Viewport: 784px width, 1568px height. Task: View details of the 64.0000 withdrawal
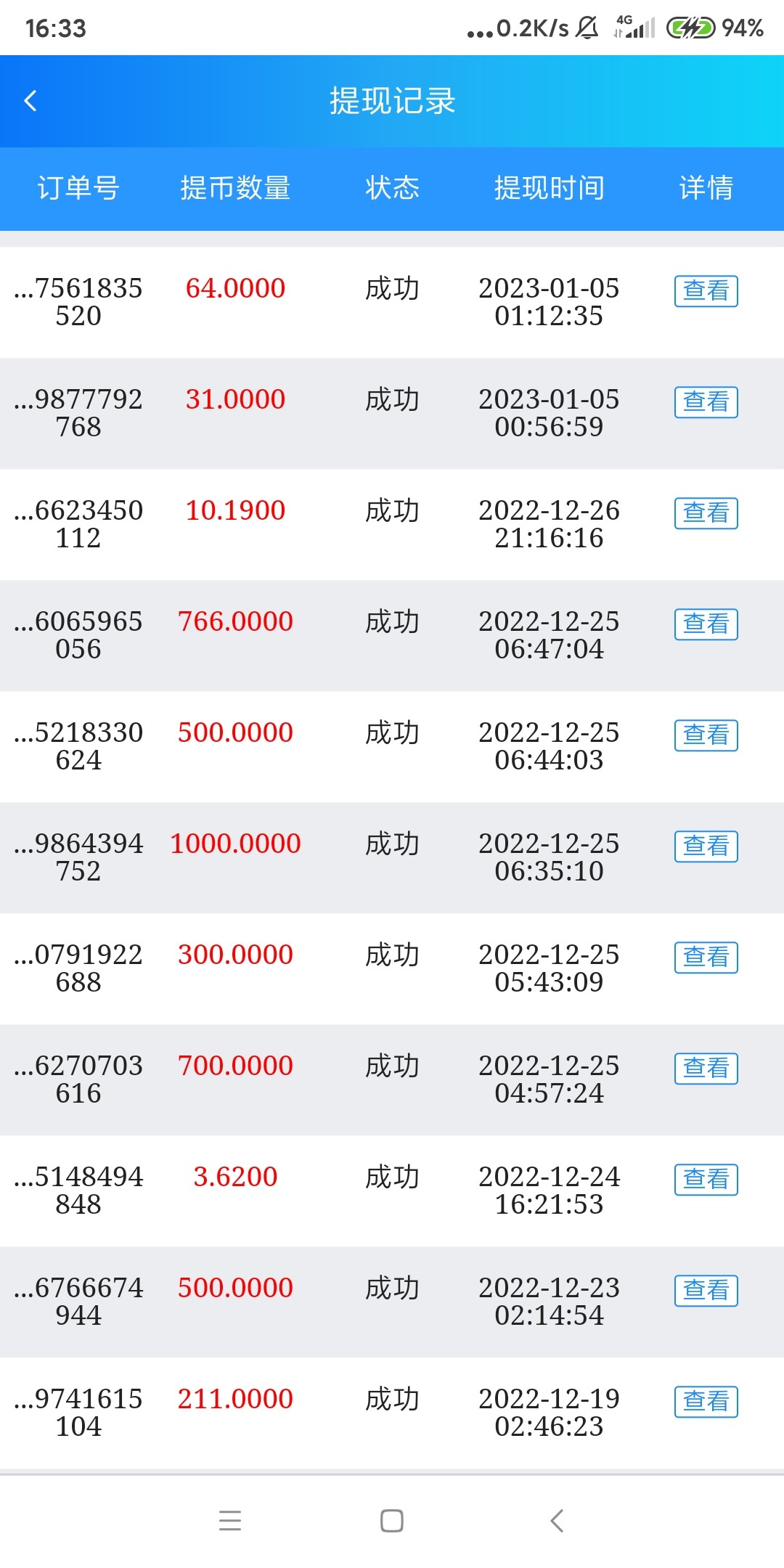click(706, 291)
